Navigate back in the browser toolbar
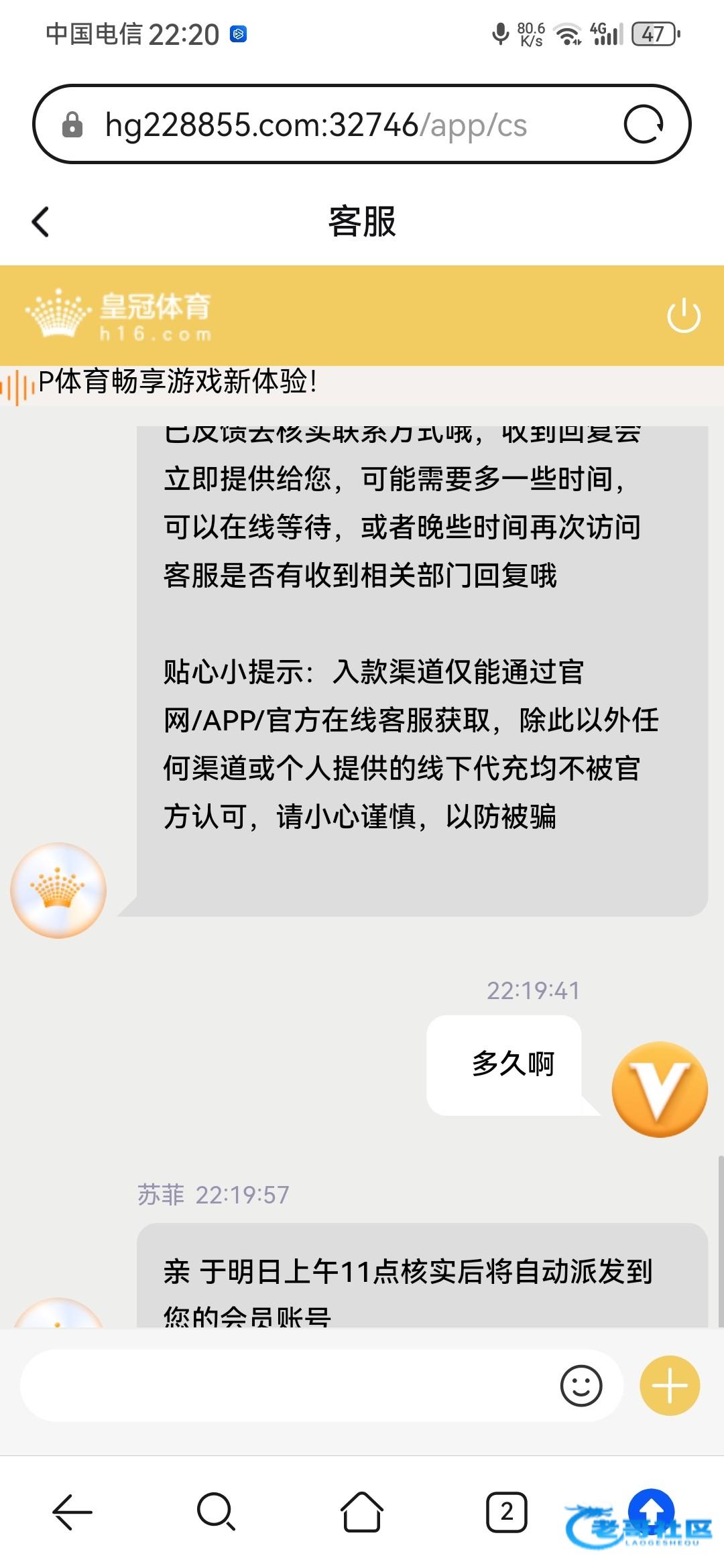This screenshot has height=1568, width=724. 72,1512
